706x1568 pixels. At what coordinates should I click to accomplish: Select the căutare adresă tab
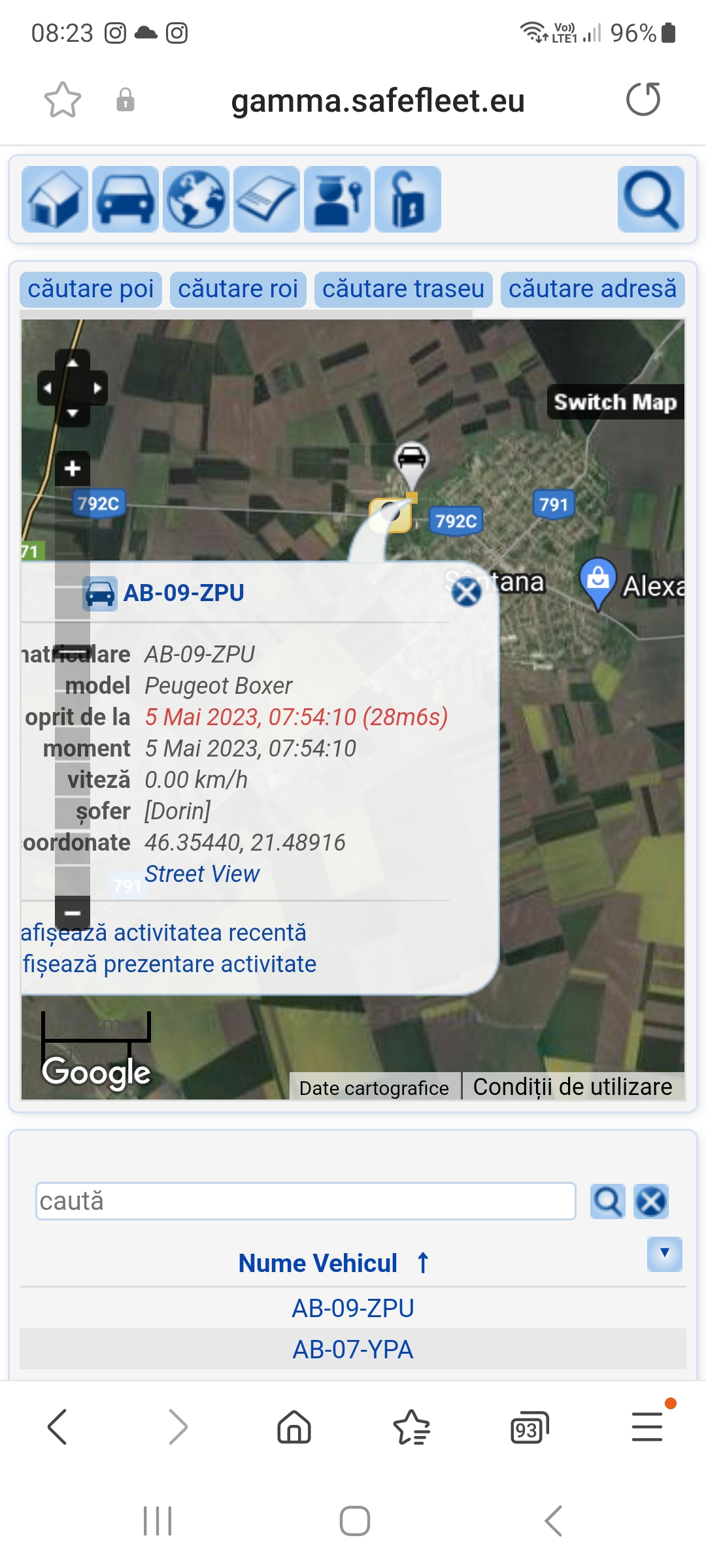pos(592,289)
